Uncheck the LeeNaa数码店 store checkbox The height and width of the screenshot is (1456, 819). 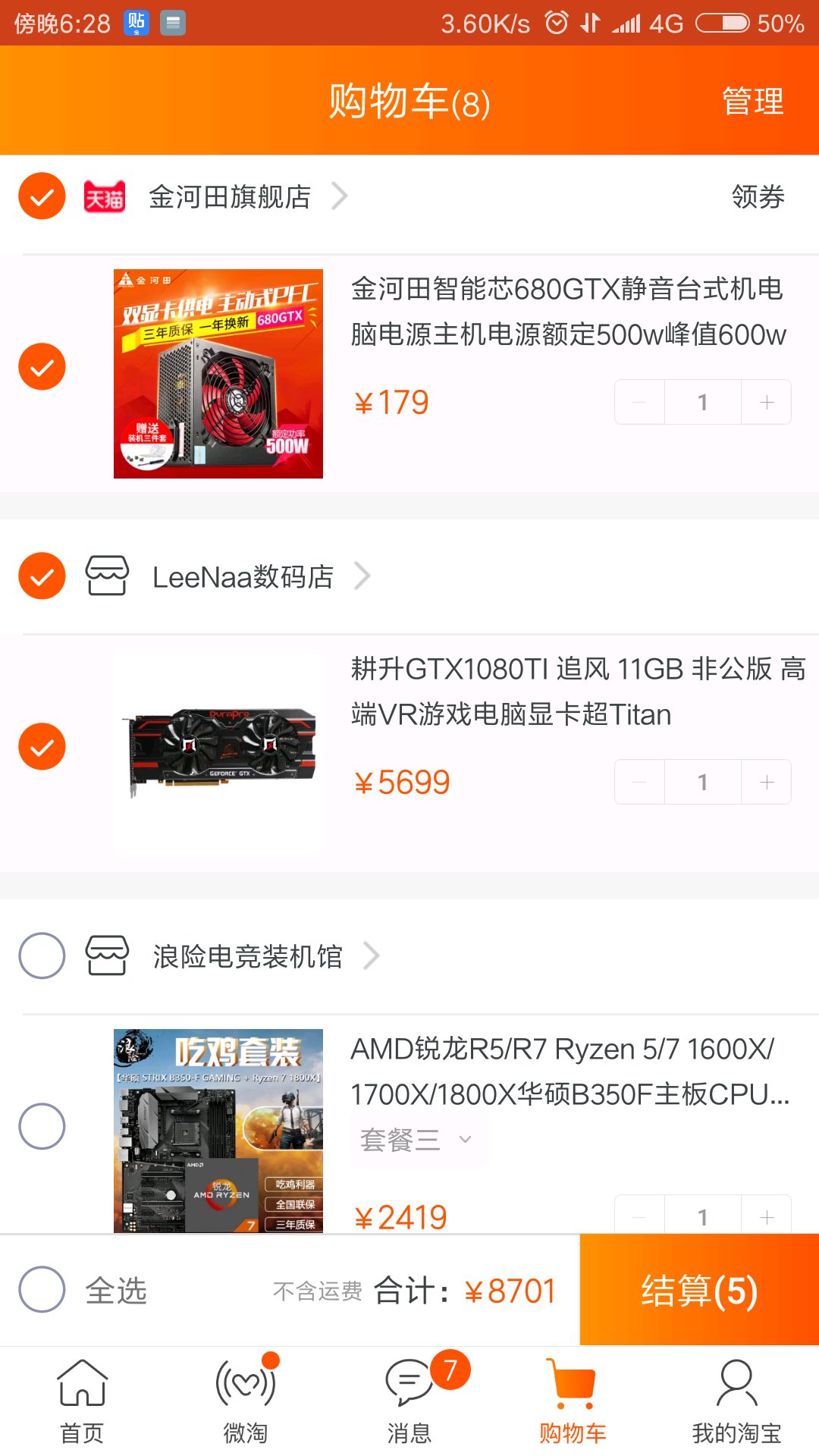pos(42,576)
